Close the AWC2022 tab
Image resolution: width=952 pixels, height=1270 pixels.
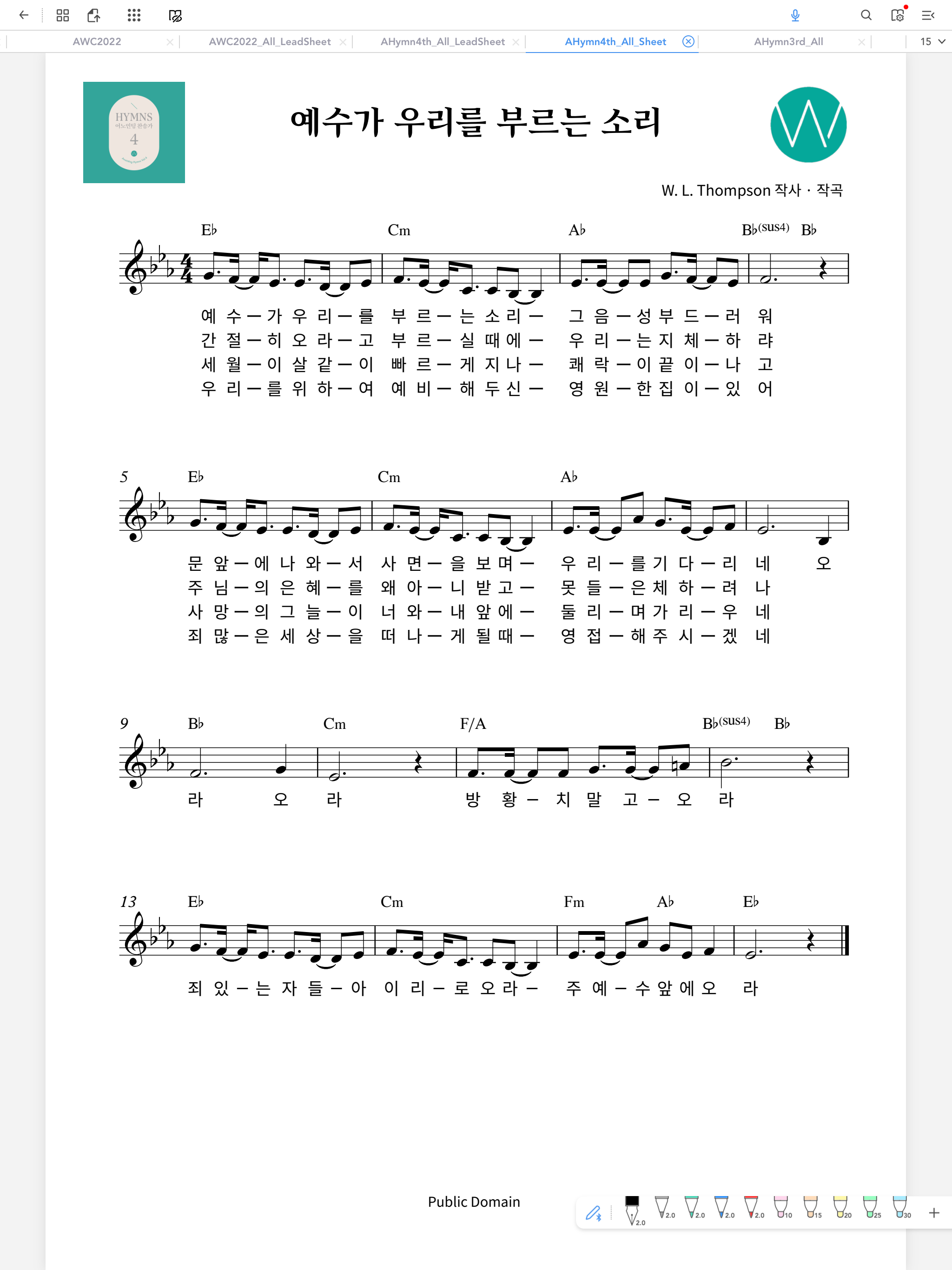point(169,42)
